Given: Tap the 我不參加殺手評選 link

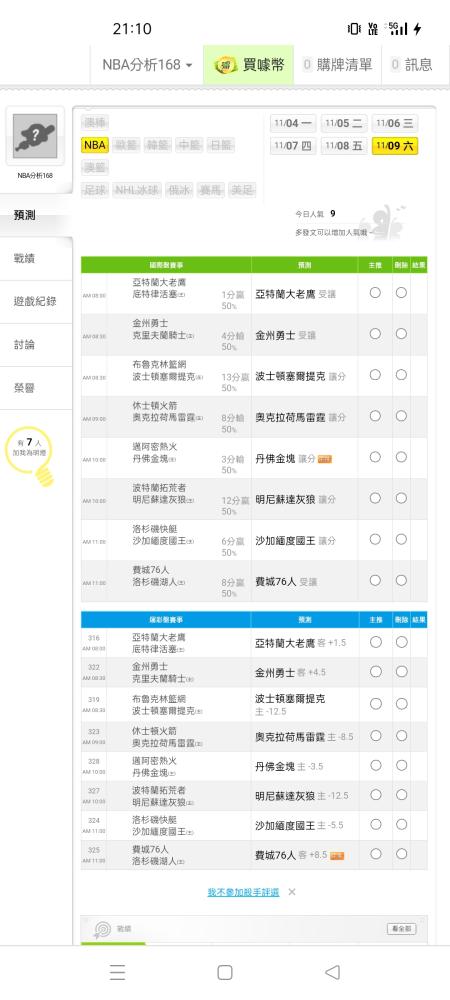Looking at the screenshot, I should coord(243,892).
